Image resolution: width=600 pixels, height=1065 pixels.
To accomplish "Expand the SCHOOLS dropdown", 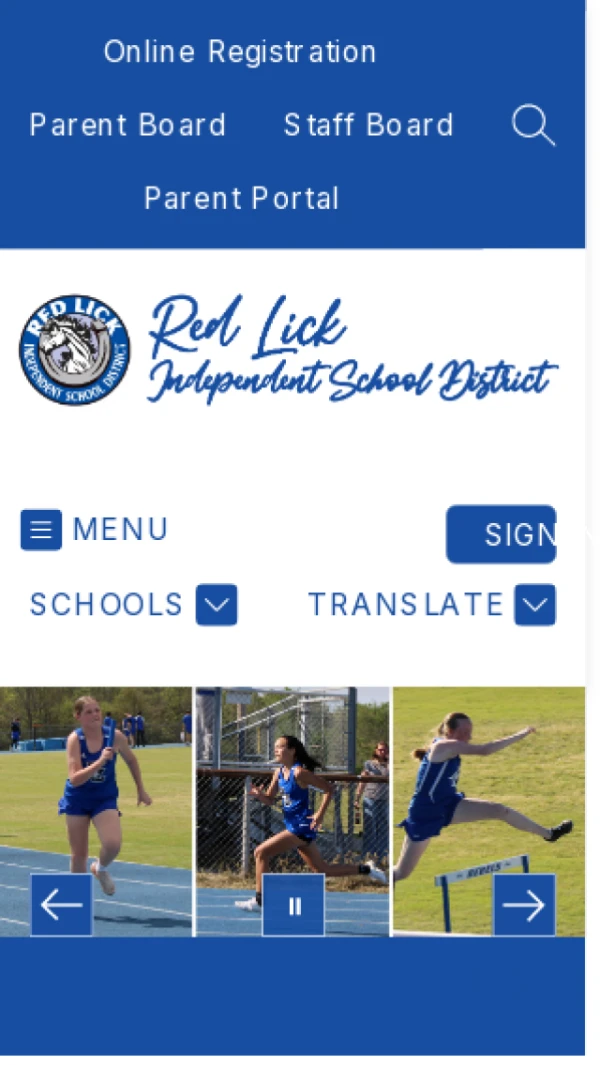I will [134, 604].
